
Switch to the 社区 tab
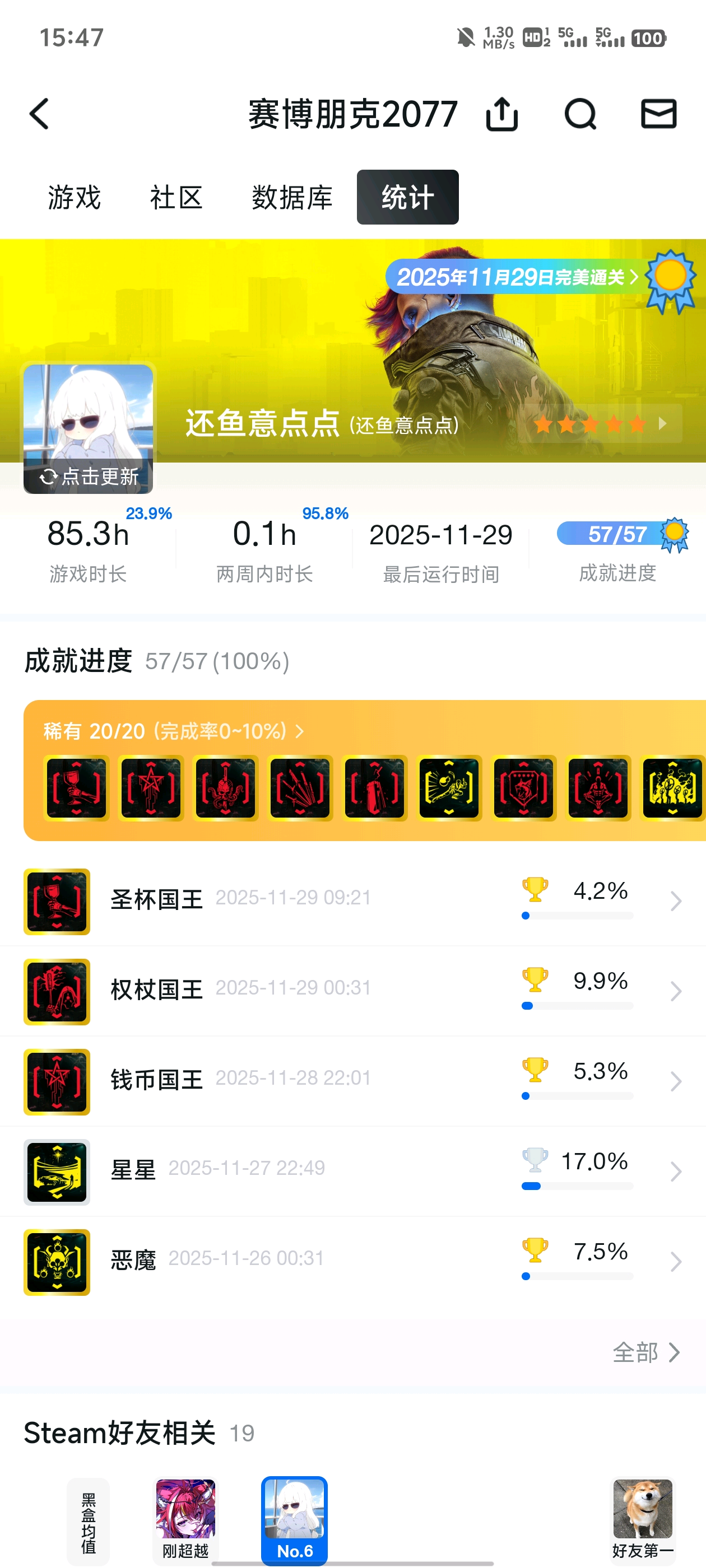pyautogui.click(x=176, y=197)
